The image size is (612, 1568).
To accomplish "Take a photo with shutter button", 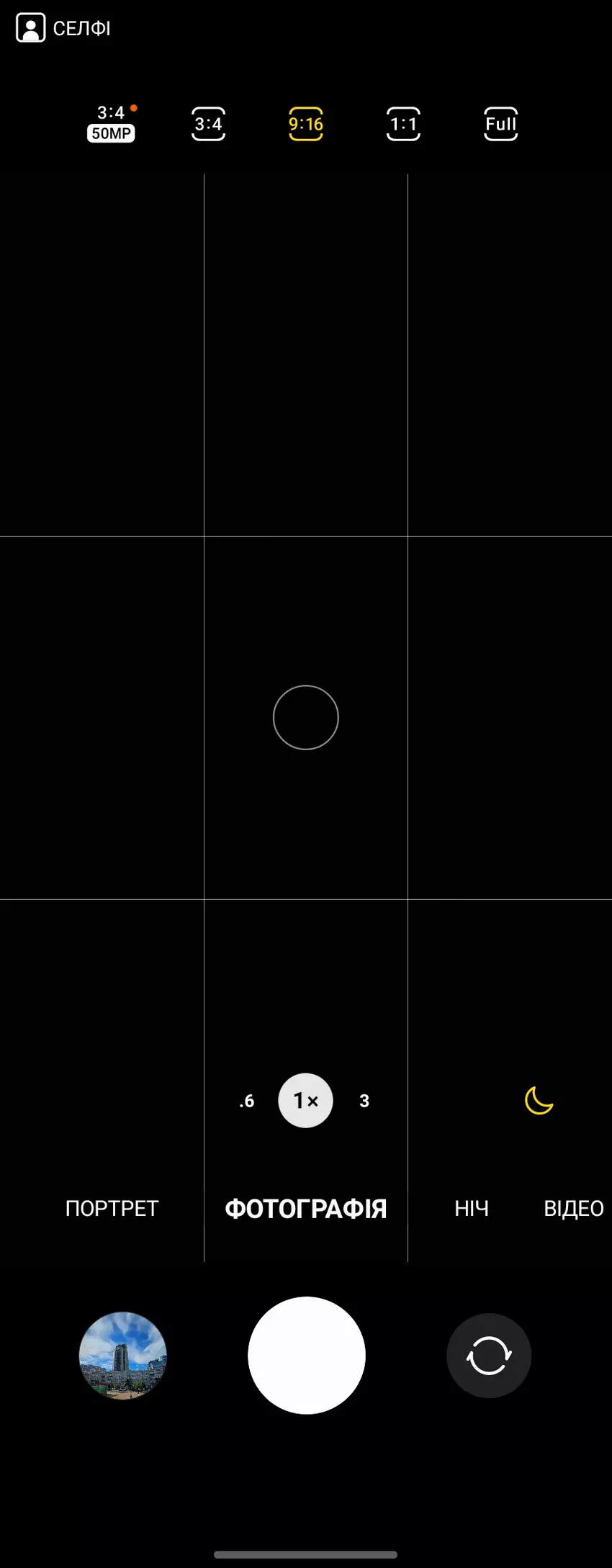I will pyautogui.click(x=307, y=1356).
